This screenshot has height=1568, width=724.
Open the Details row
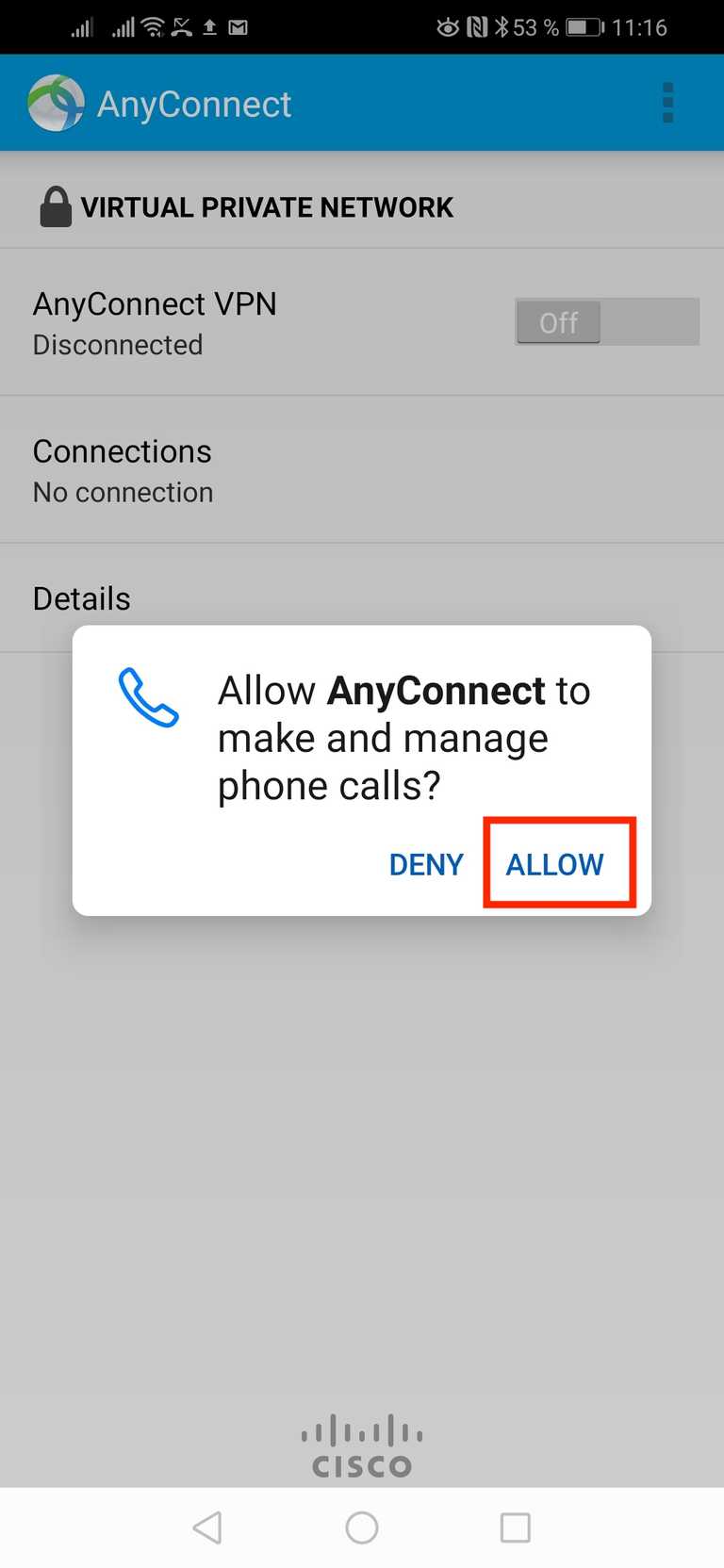pyautogui.click(x=362, y=598)
